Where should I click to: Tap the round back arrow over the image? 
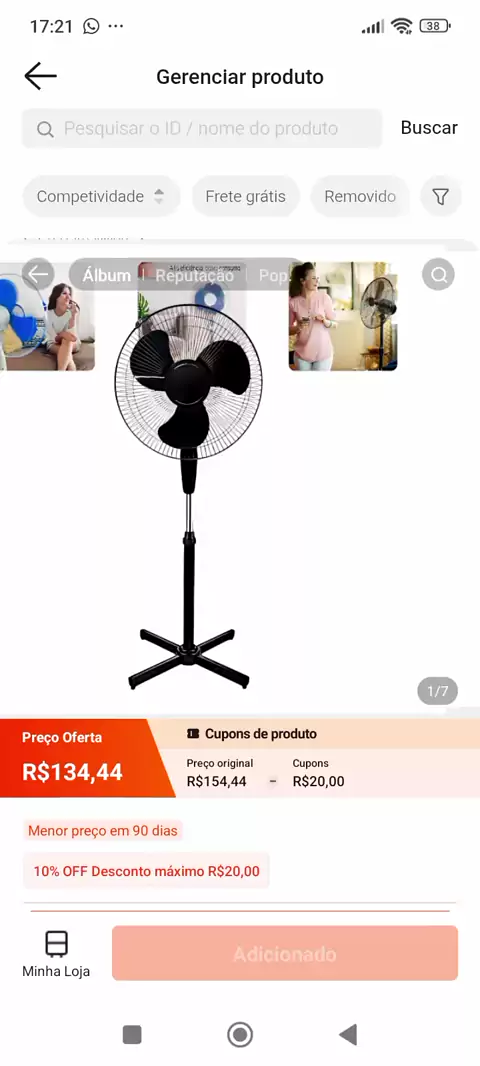coord(38,275)
